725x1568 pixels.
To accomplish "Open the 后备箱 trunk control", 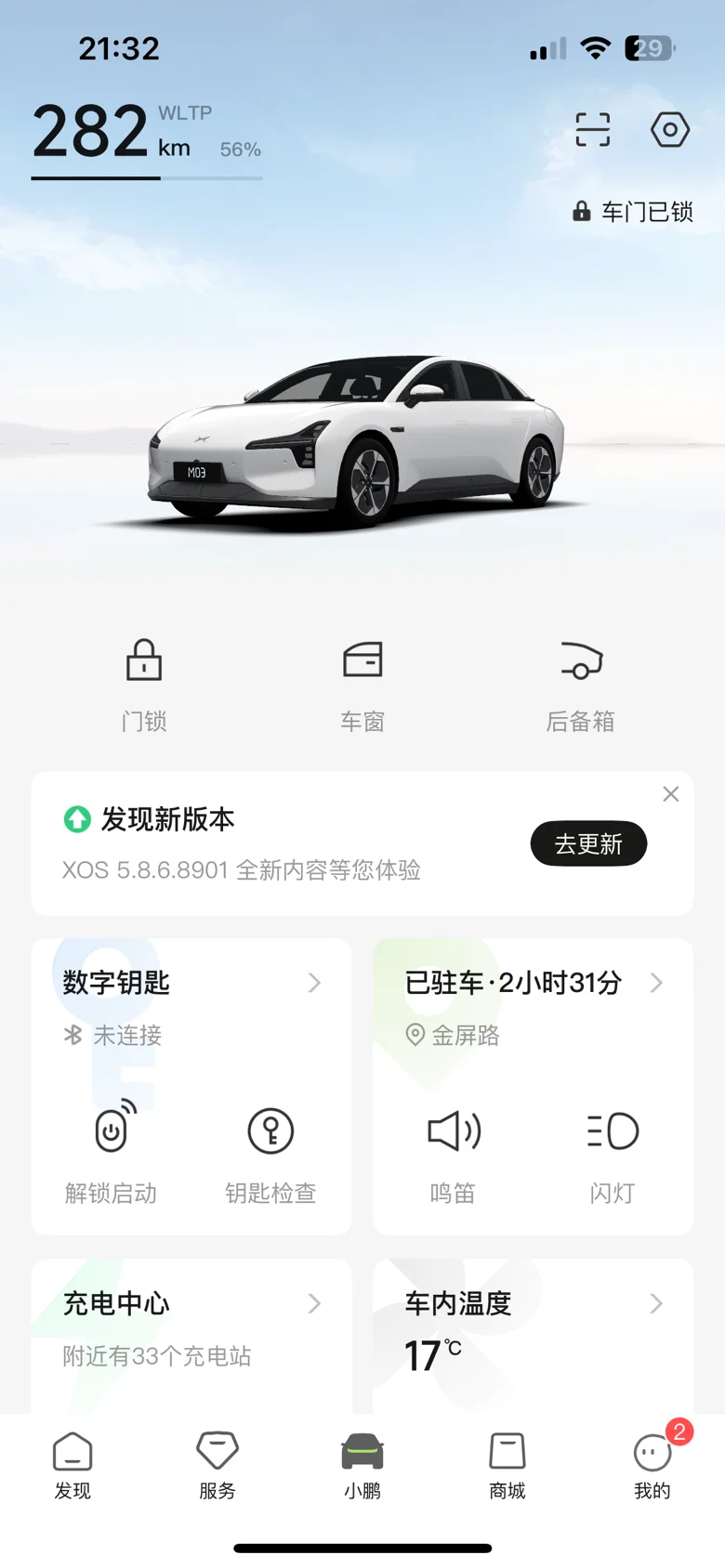I will [581, 684].
